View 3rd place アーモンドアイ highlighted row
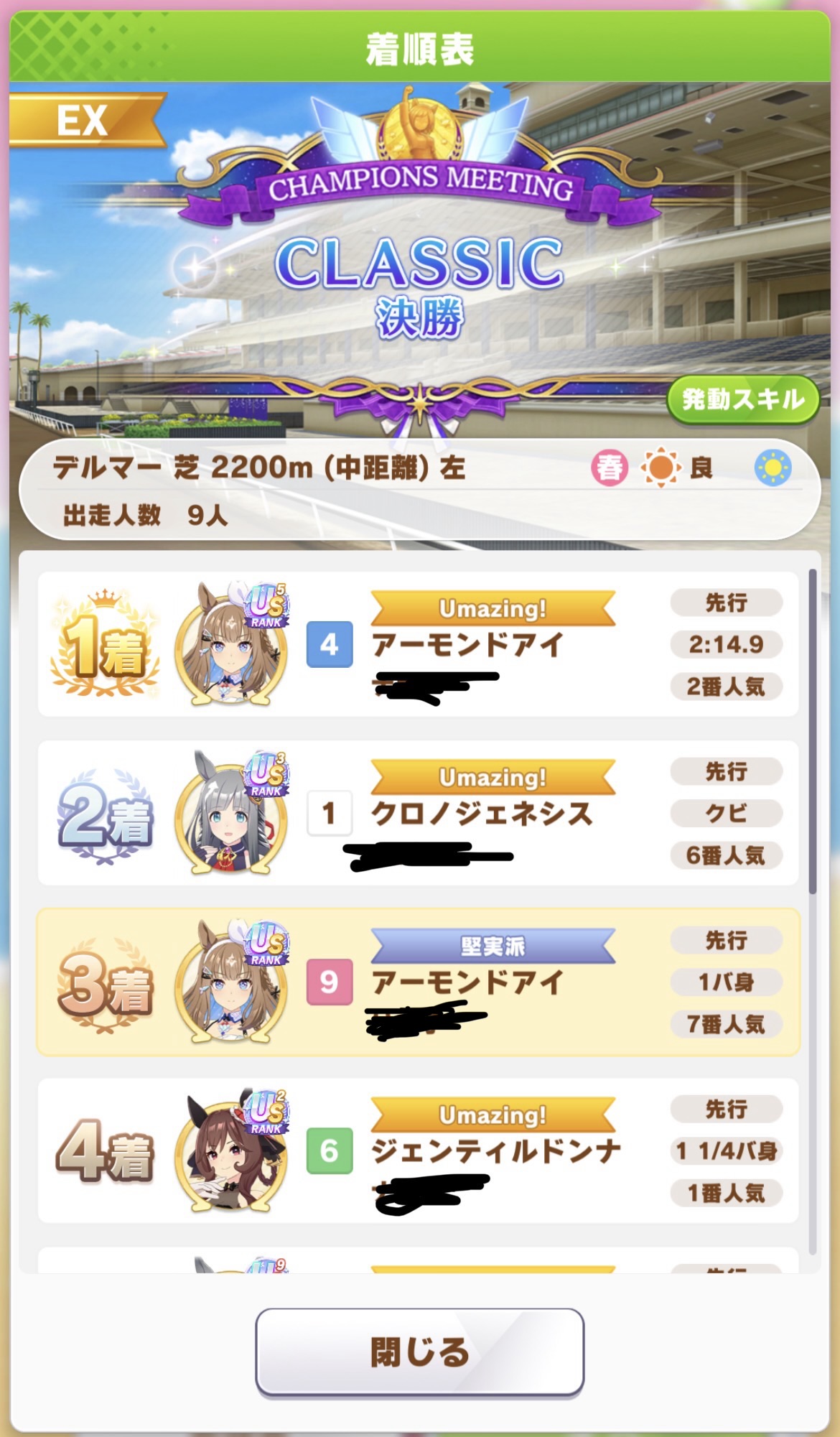 (418, 982)
